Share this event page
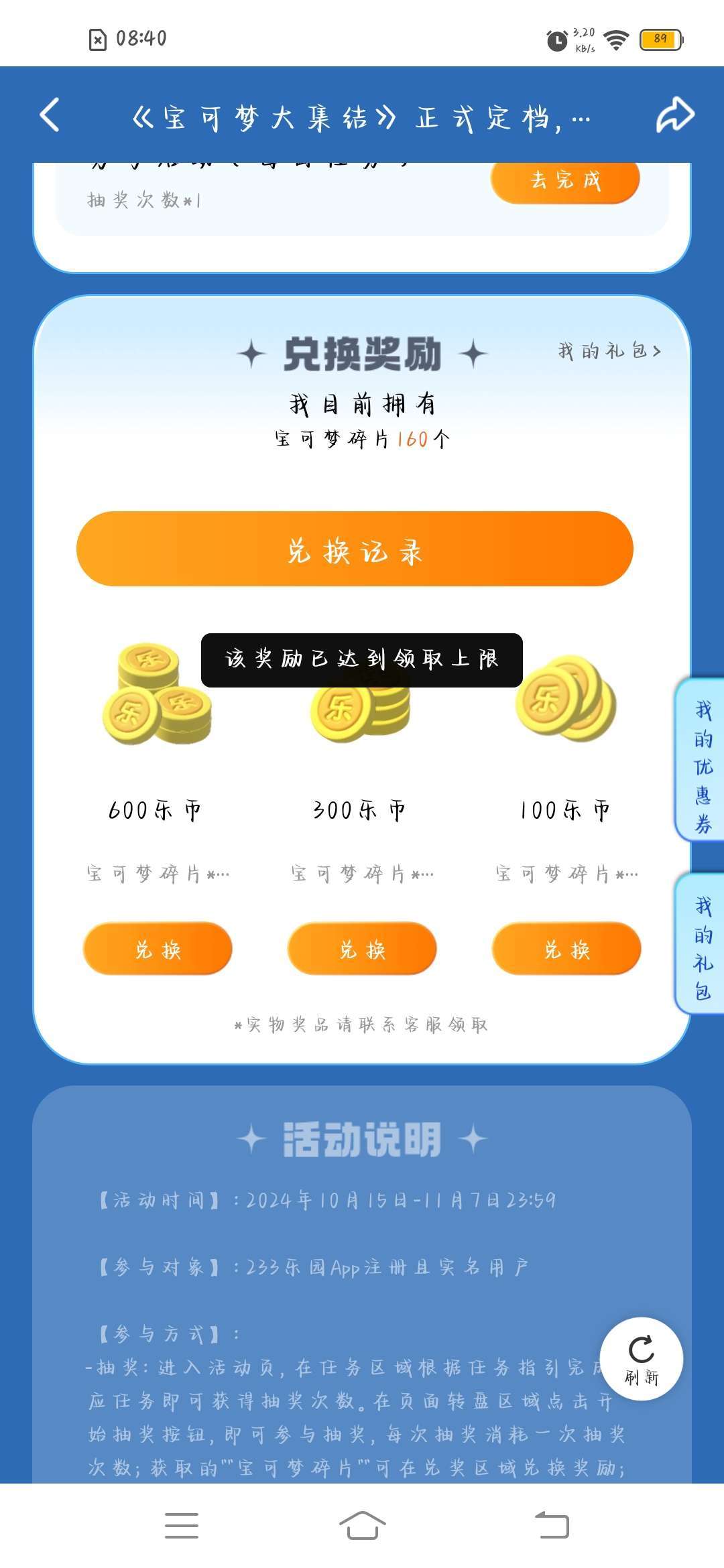 [674, 115]
